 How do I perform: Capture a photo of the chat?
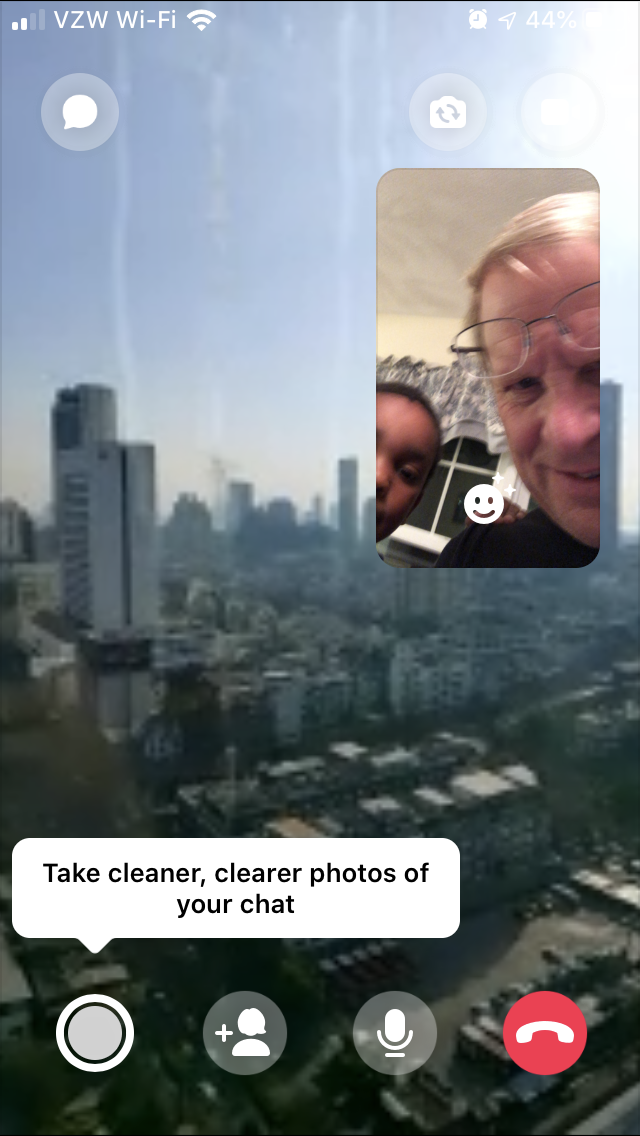click(95, 1033)
